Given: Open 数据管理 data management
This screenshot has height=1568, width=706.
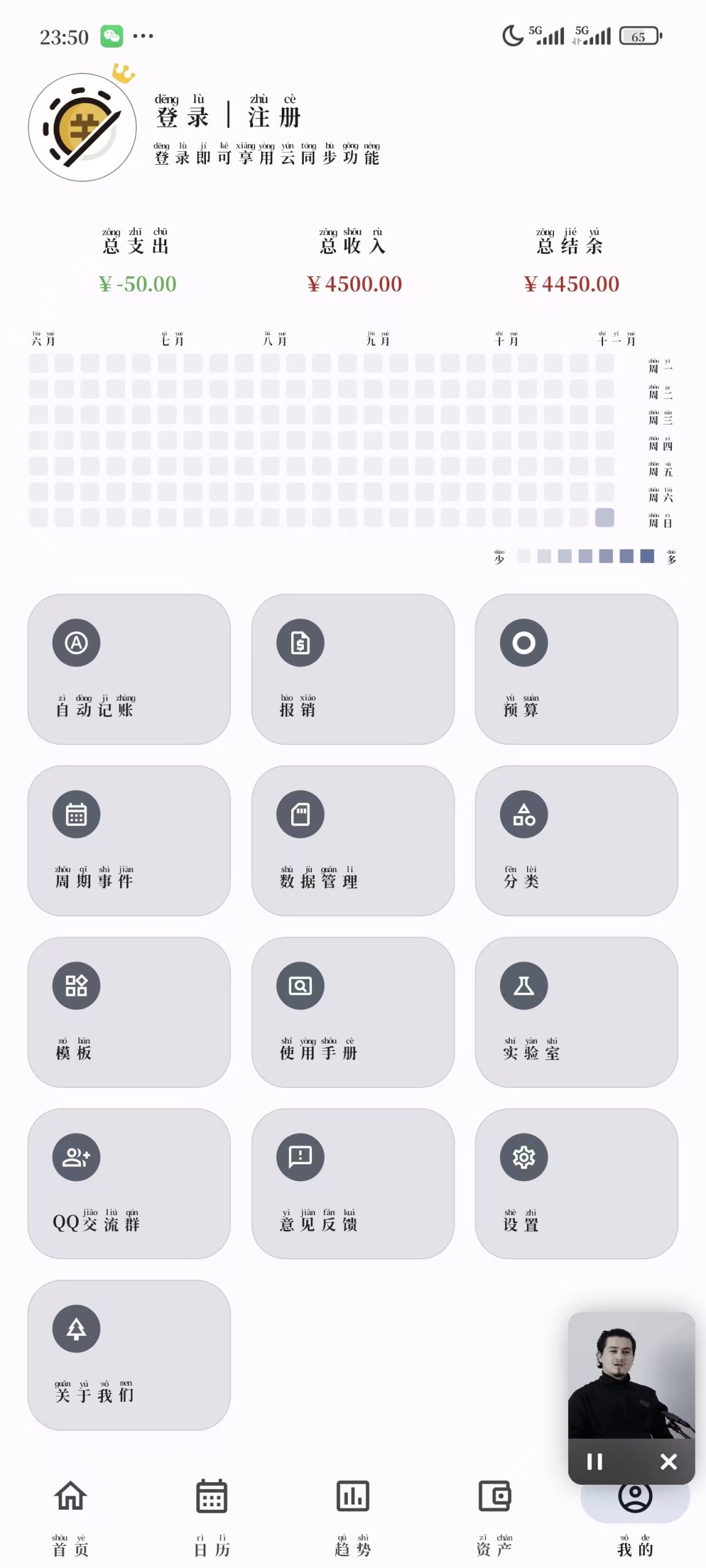Looking at the screenshot, I should tap(352, 840).
